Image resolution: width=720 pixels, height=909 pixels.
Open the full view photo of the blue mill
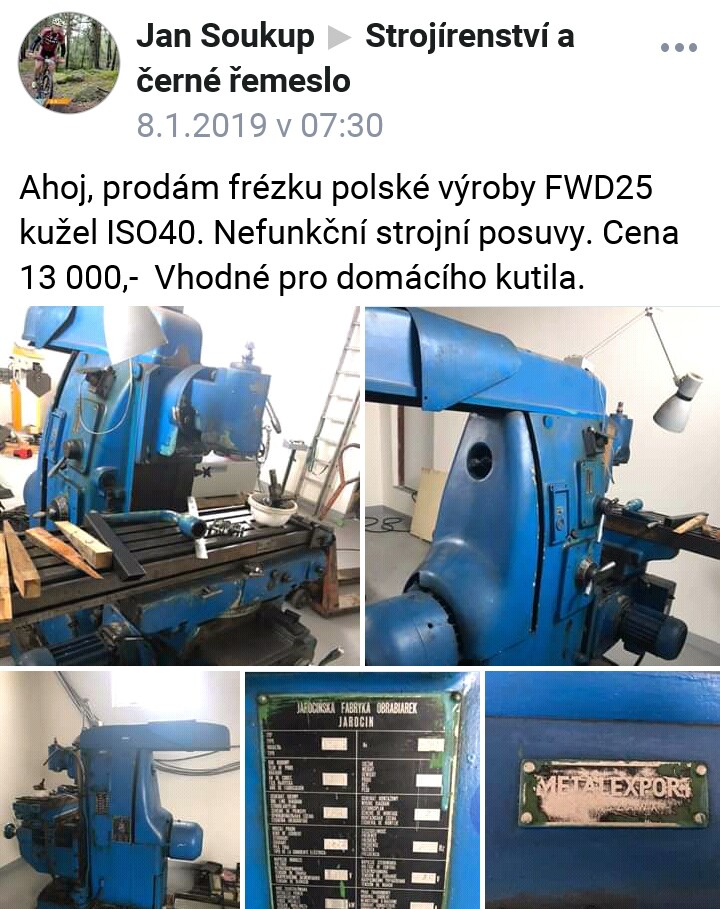tap(120, 790)
